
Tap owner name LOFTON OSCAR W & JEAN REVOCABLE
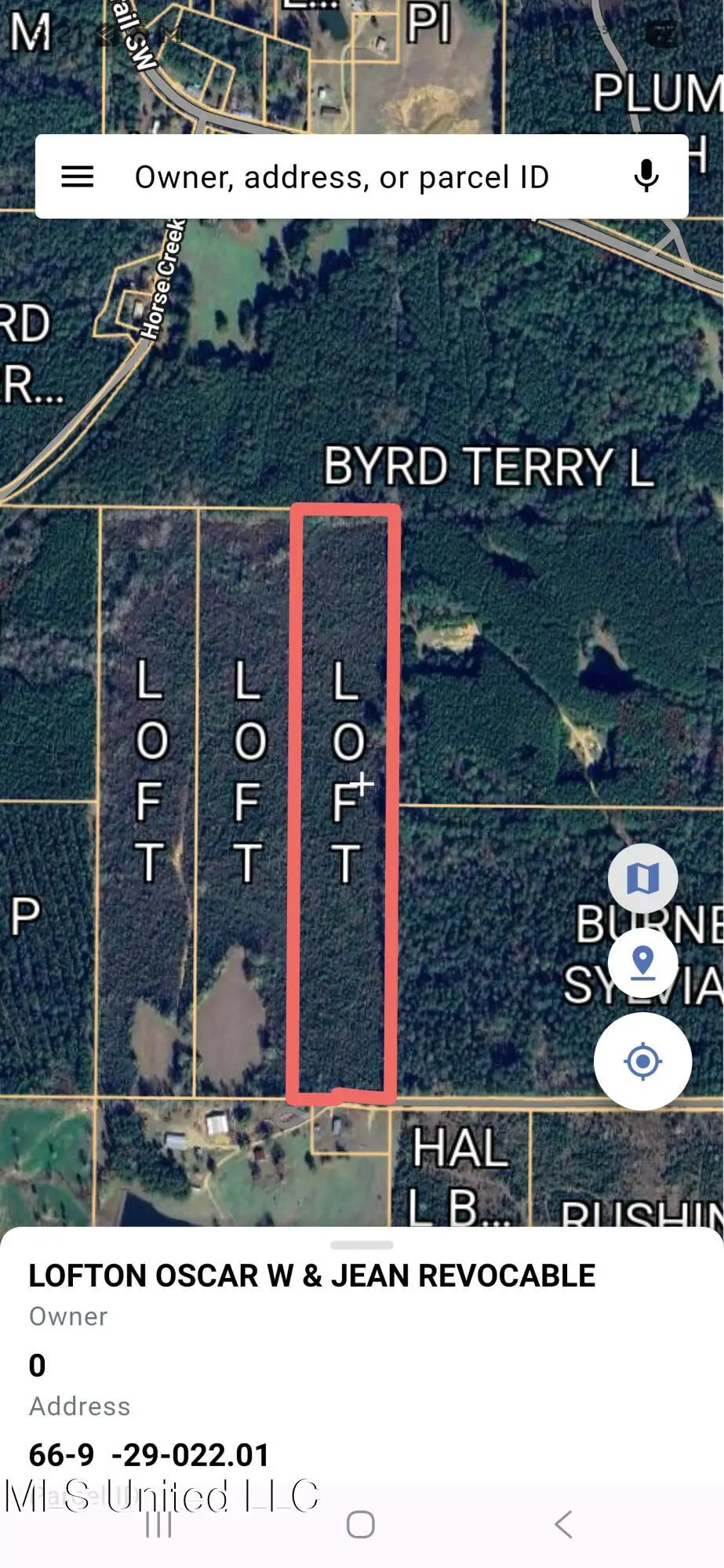click(311, 1274)
